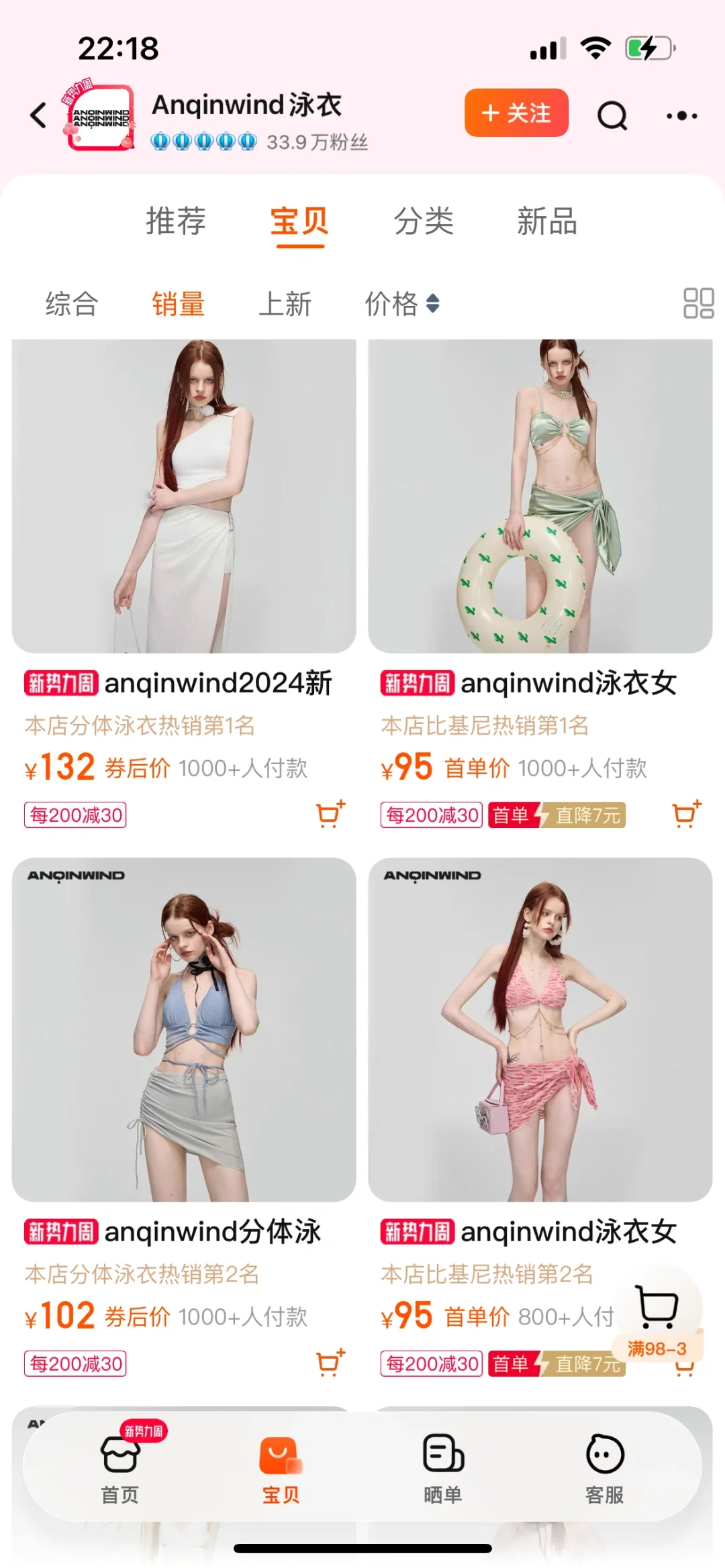Open the ¥102 anqinwind分体泳 product

(x=184, y=1030)
